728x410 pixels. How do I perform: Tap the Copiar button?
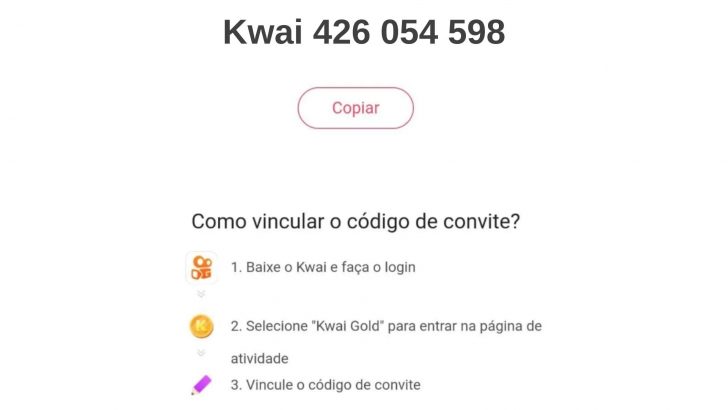tap(355, 108)
